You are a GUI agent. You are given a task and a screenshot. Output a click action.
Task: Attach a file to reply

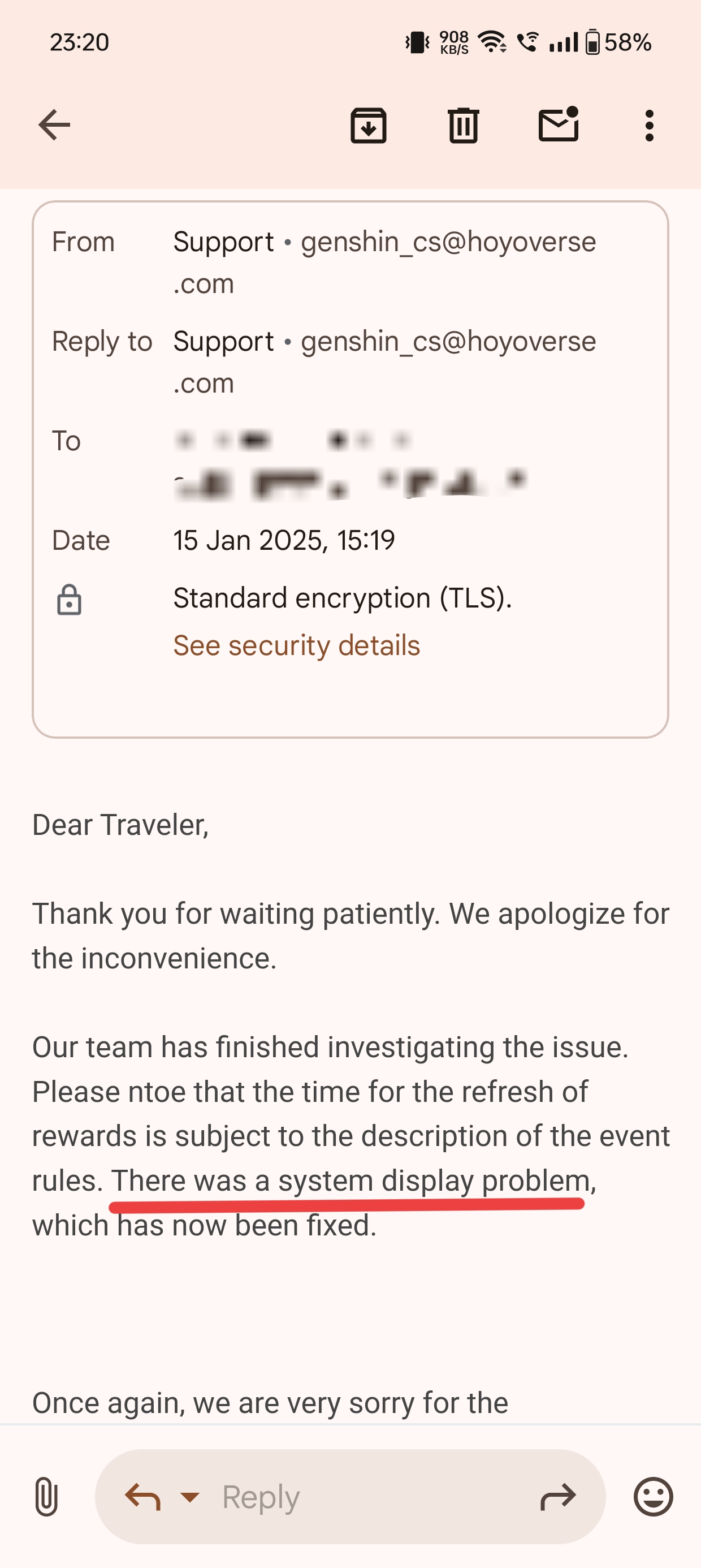pyautogui.click(x=46, y=1496)
